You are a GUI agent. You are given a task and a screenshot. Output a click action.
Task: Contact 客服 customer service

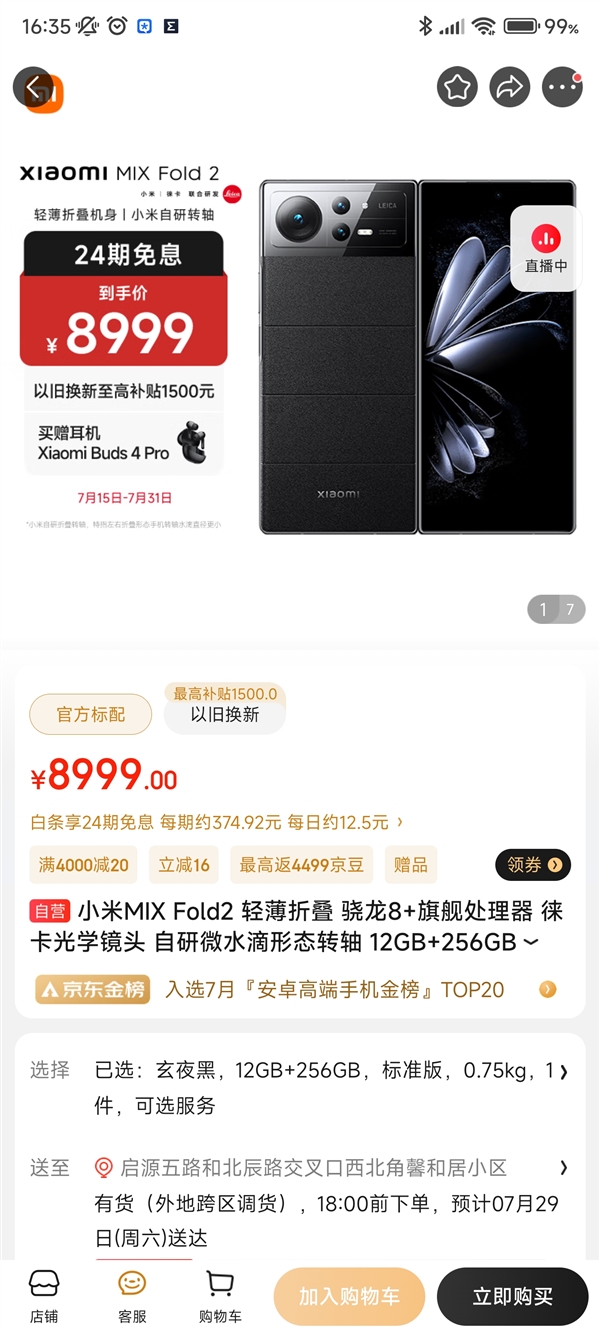[132, 1296]
